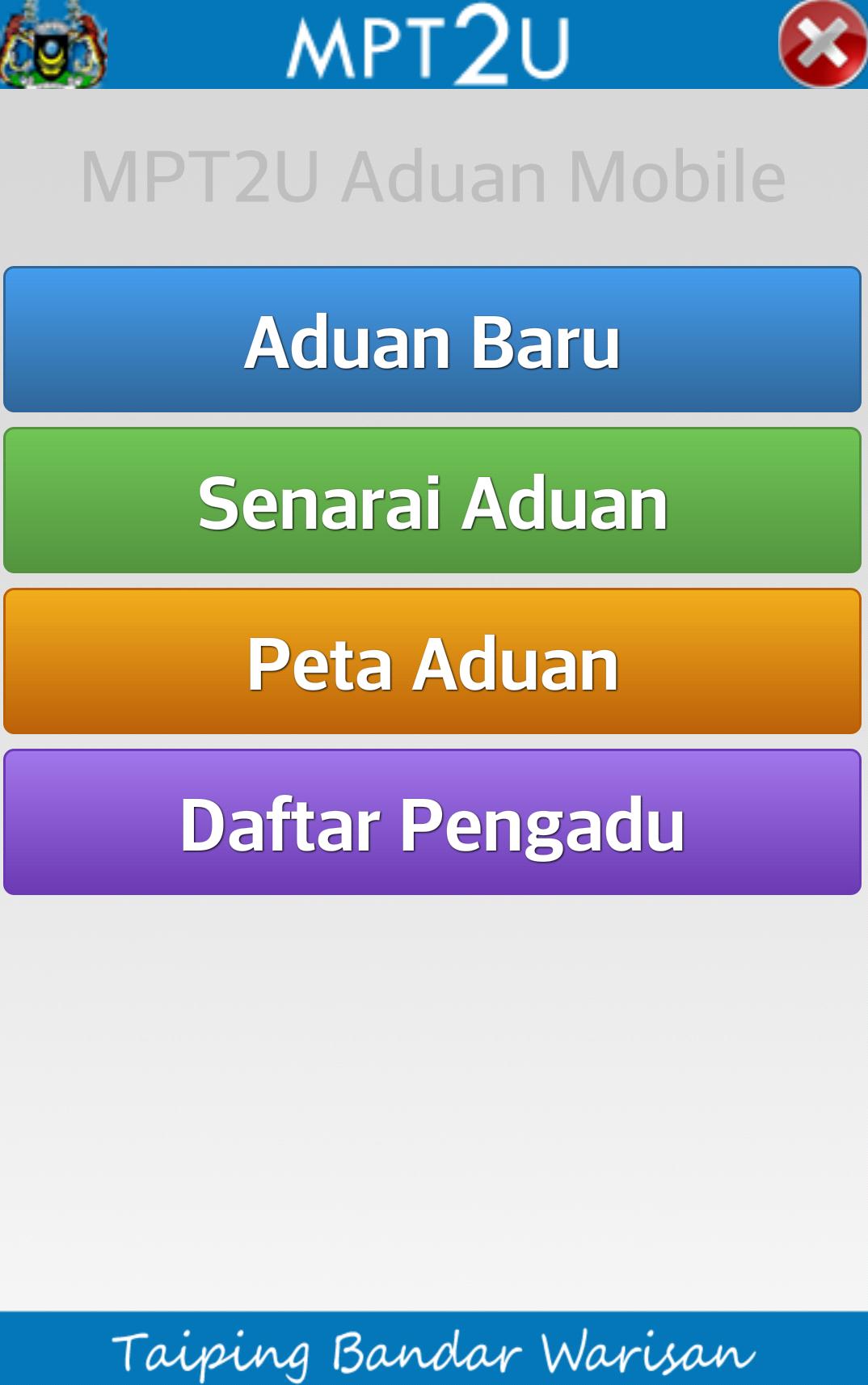Viewport: 868px width, 1385px height.
Task: Select Daftar Pengadu to register
Action: pyautogui.click(x=432, y=822)
